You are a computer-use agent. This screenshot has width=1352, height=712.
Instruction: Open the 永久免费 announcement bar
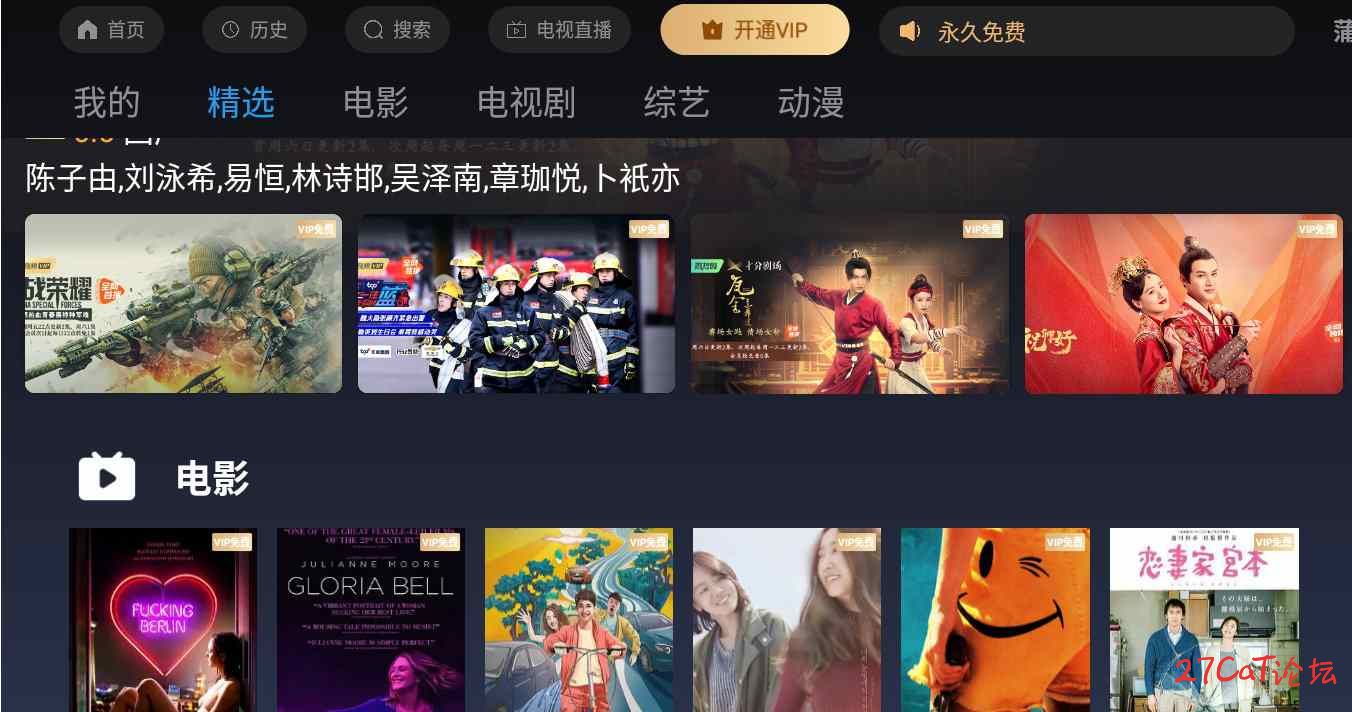tap(1085, 31)
